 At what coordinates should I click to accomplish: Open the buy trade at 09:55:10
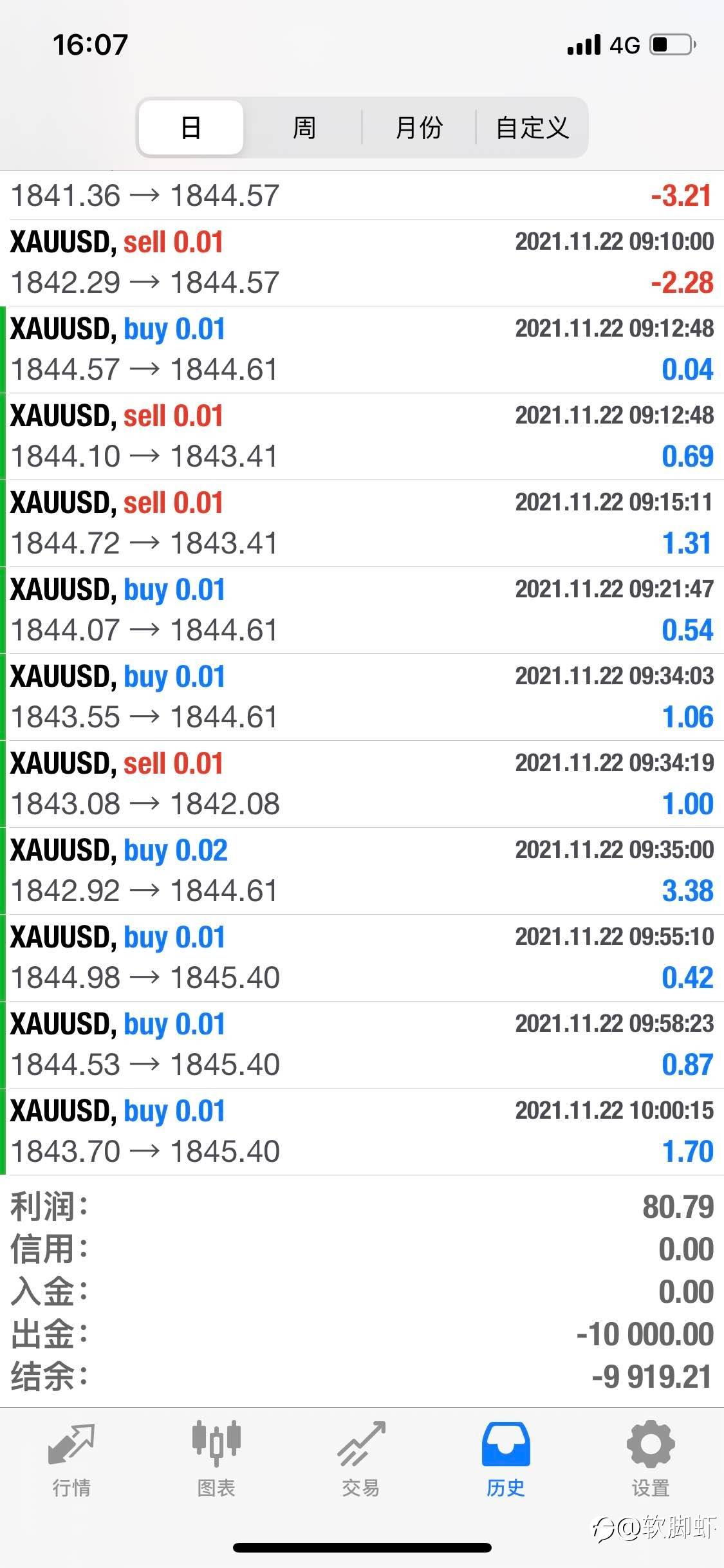pyautogui.click(x=362, y=958)
